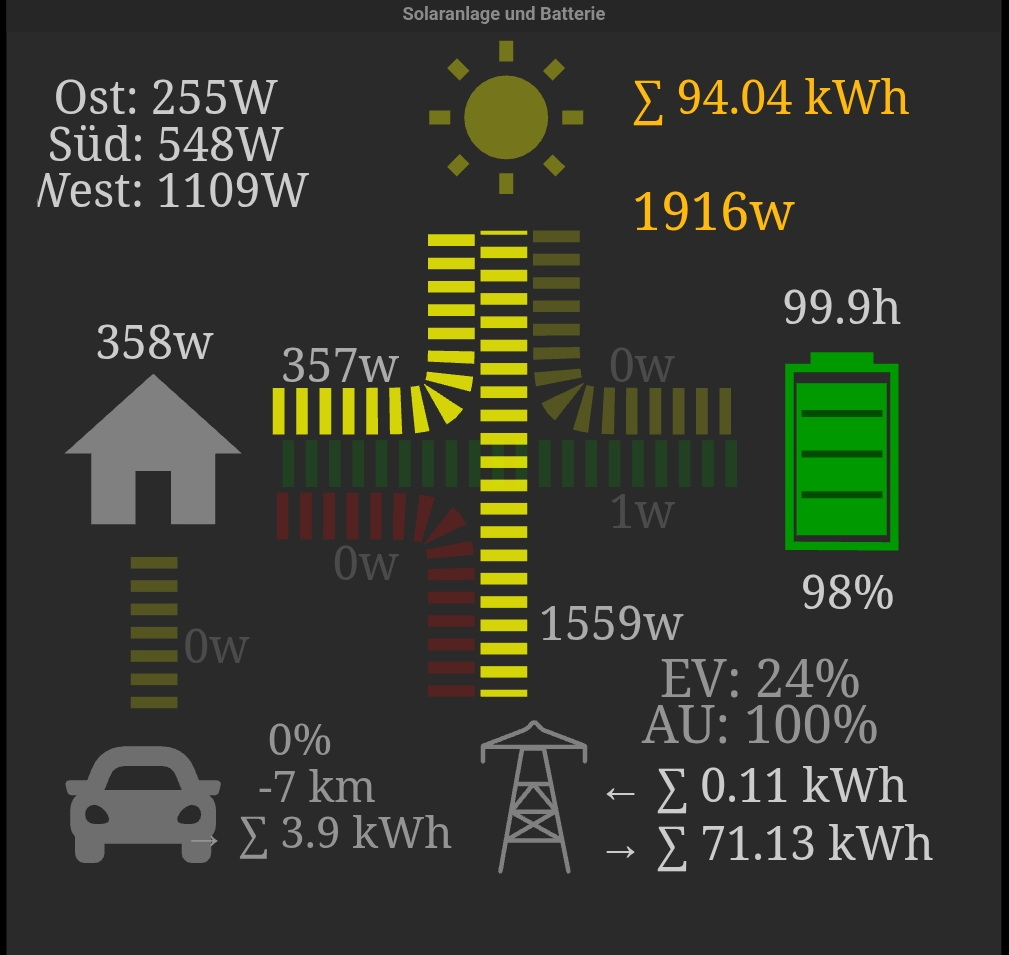Open the solar sun icon details
The width and height of the screenshot is (1009, 955).
click(x=506, y=118)
